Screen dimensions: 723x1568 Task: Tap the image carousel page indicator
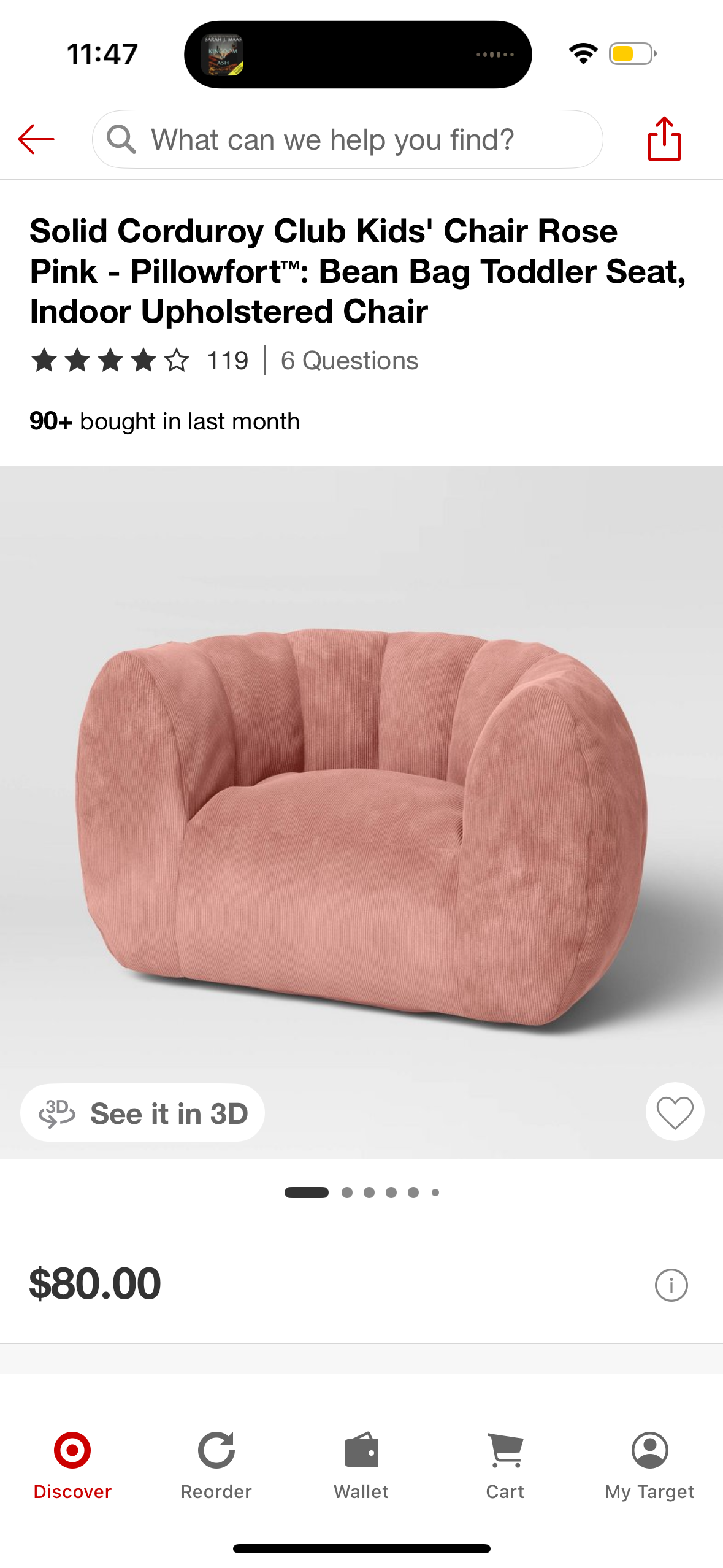point(361,1193)
